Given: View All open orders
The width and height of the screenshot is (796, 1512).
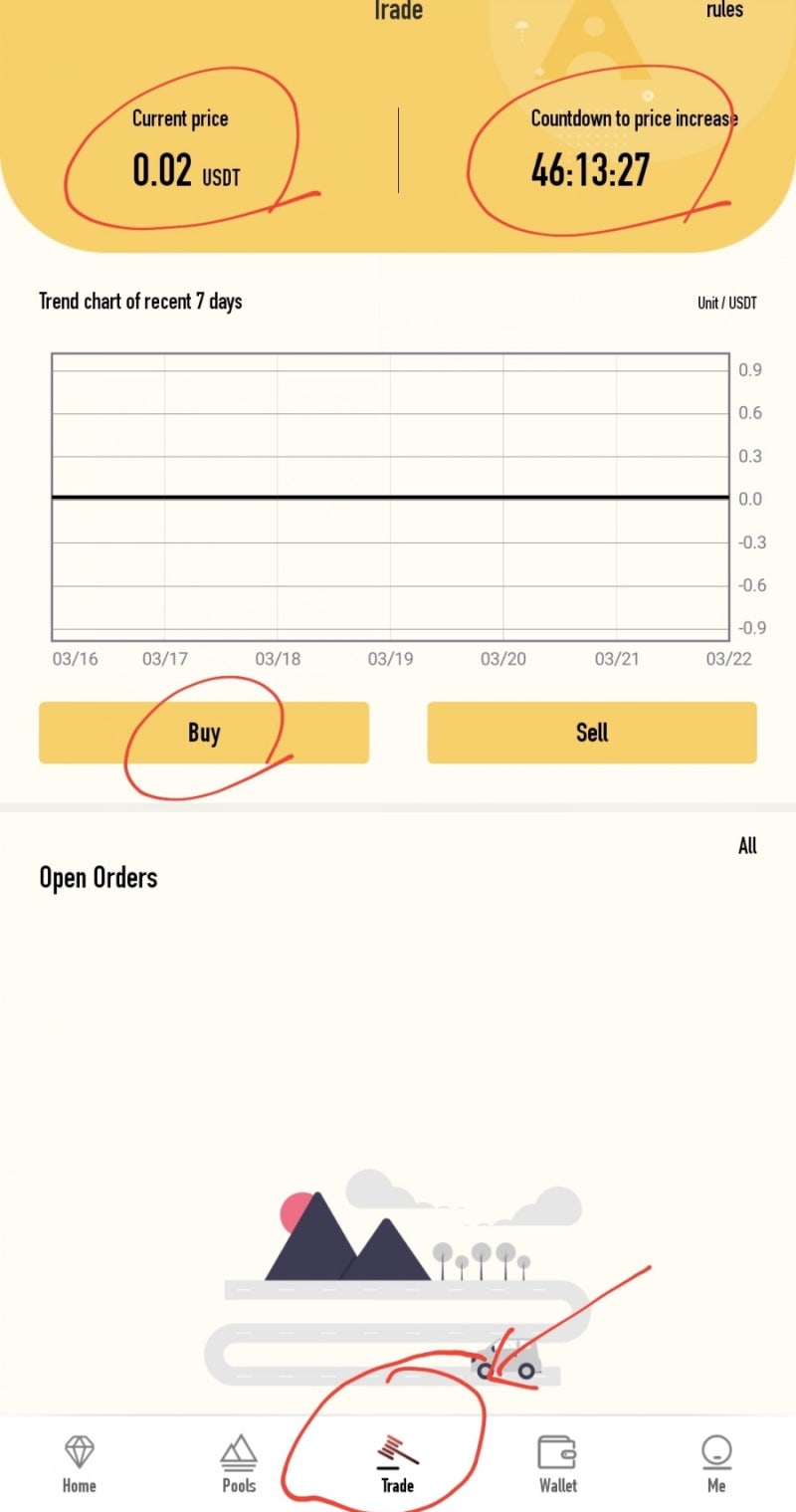Looking at the screenshot, I should 747,846.
